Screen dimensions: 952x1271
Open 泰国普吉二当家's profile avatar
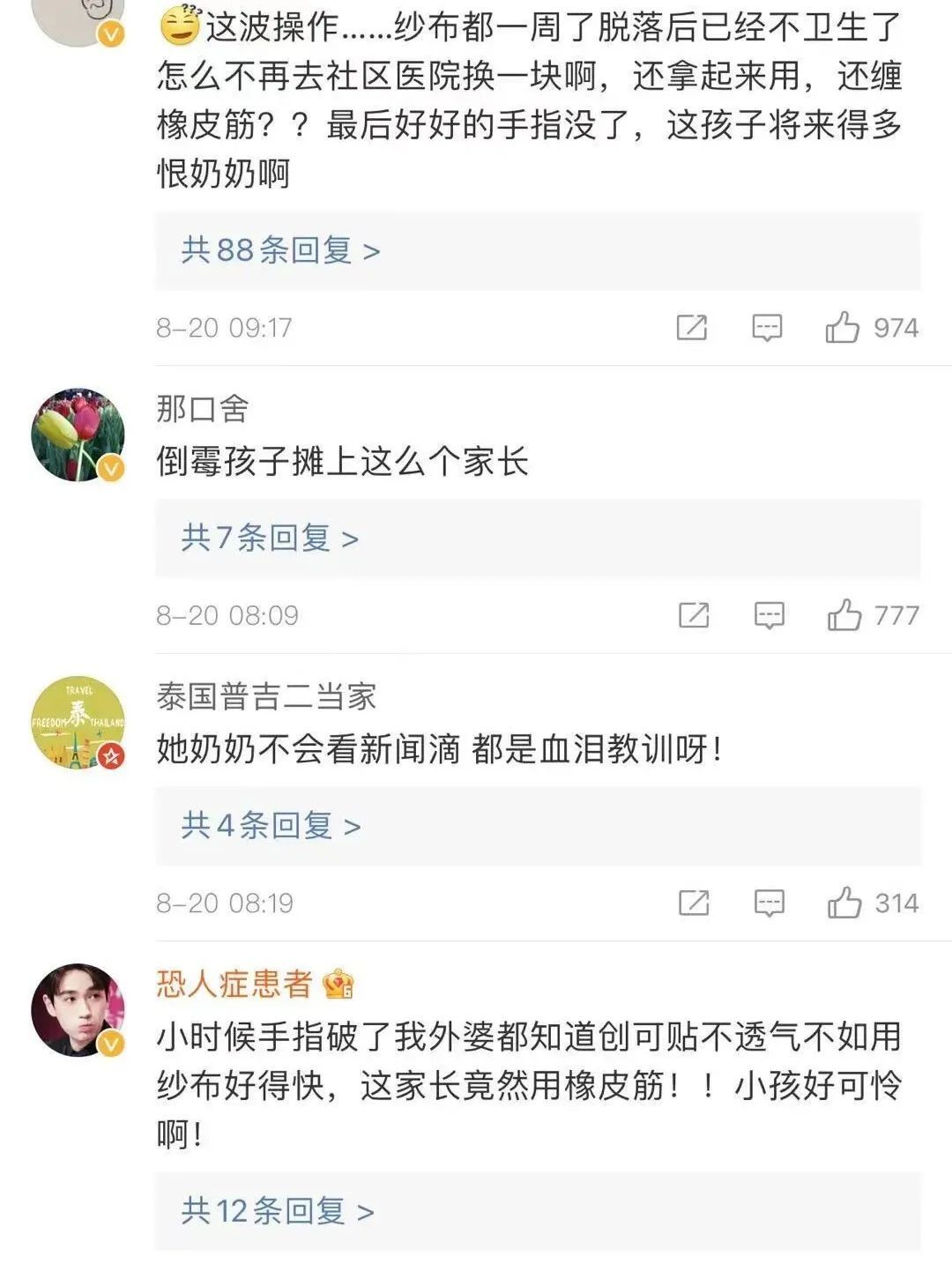[78, 723]
